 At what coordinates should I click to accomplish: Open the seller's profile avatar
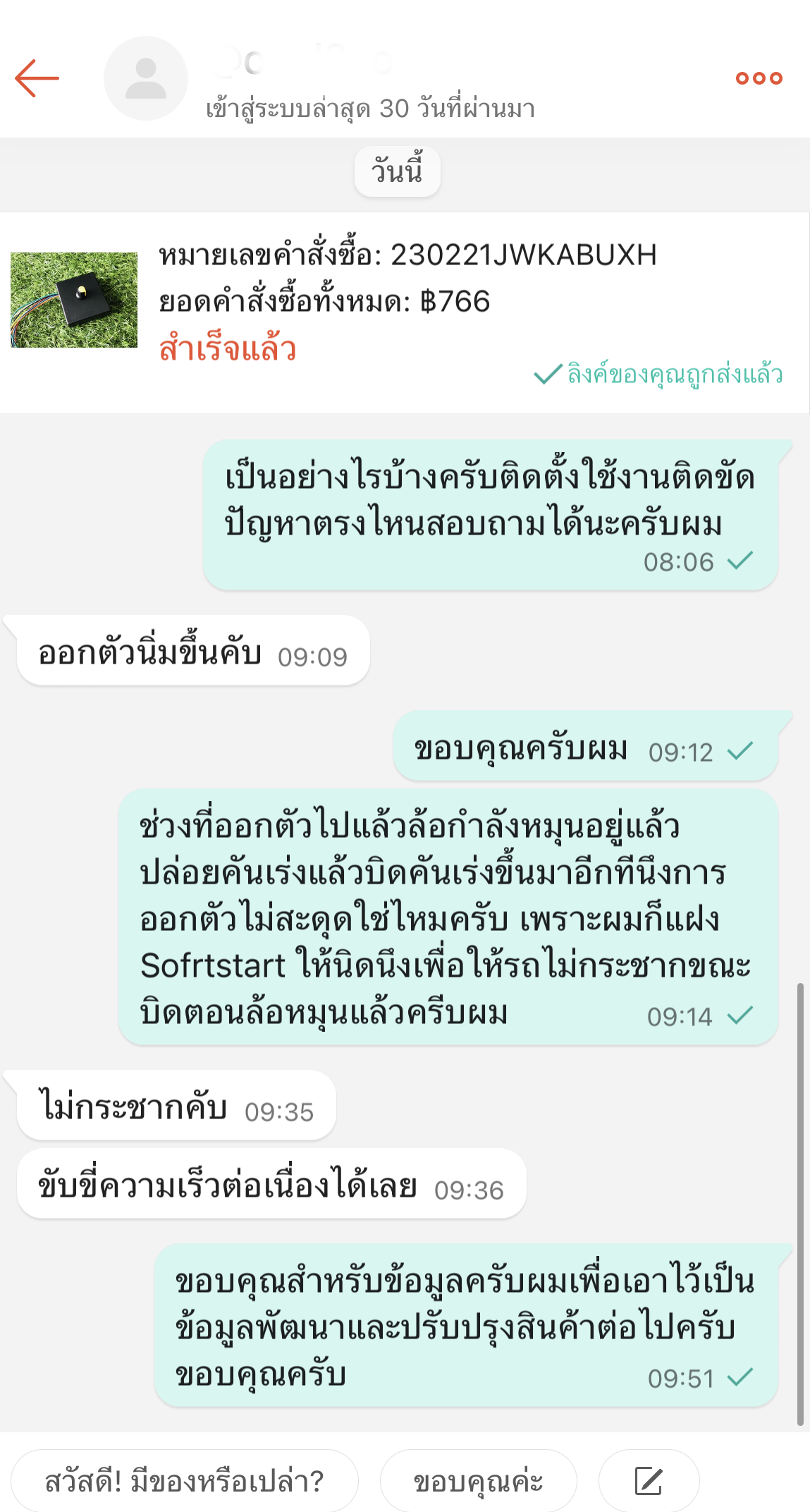(x=146, y=78)
